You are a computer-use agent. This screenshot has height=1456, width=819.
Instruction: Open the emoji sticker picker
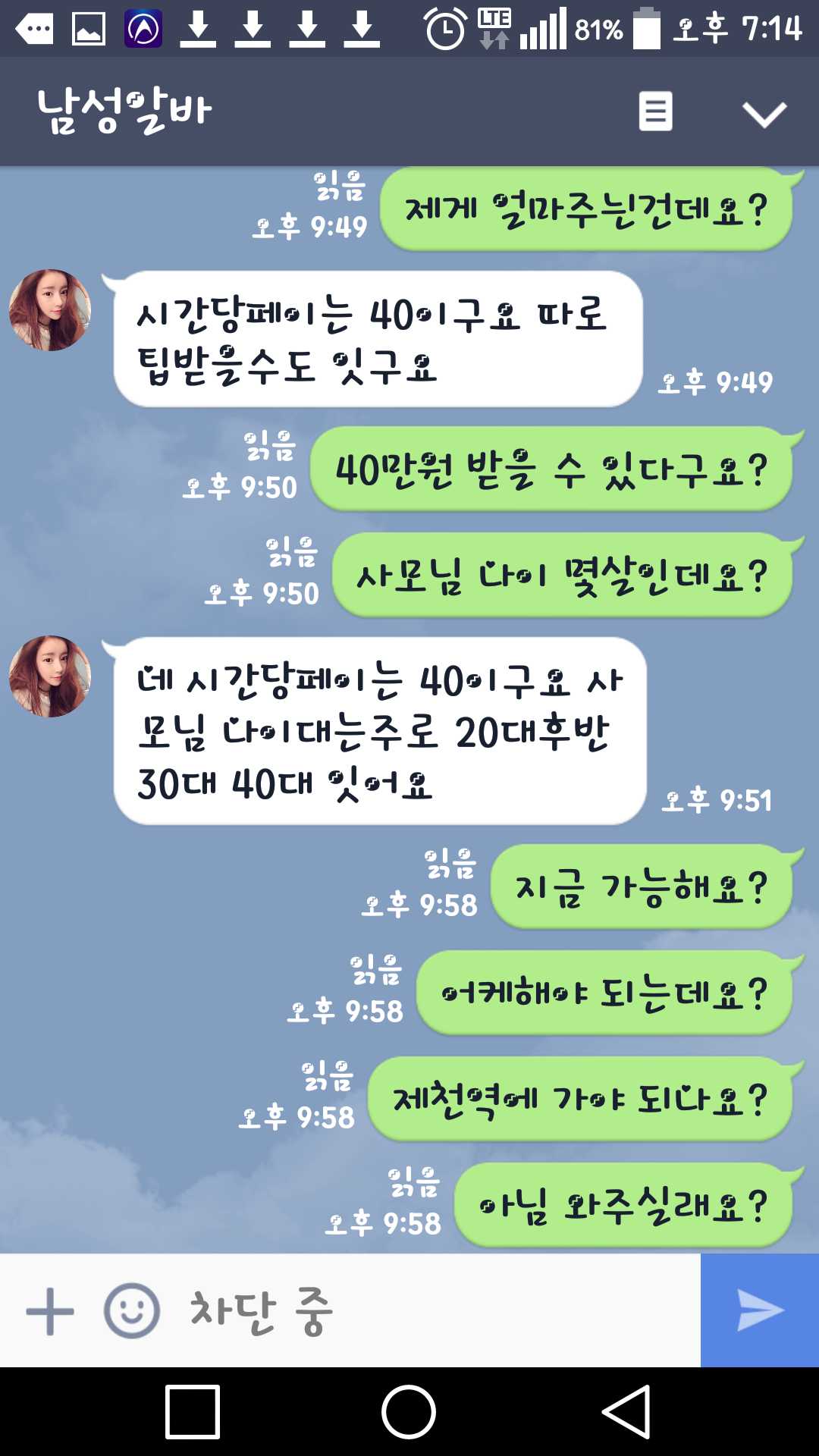click(131, 1311)
